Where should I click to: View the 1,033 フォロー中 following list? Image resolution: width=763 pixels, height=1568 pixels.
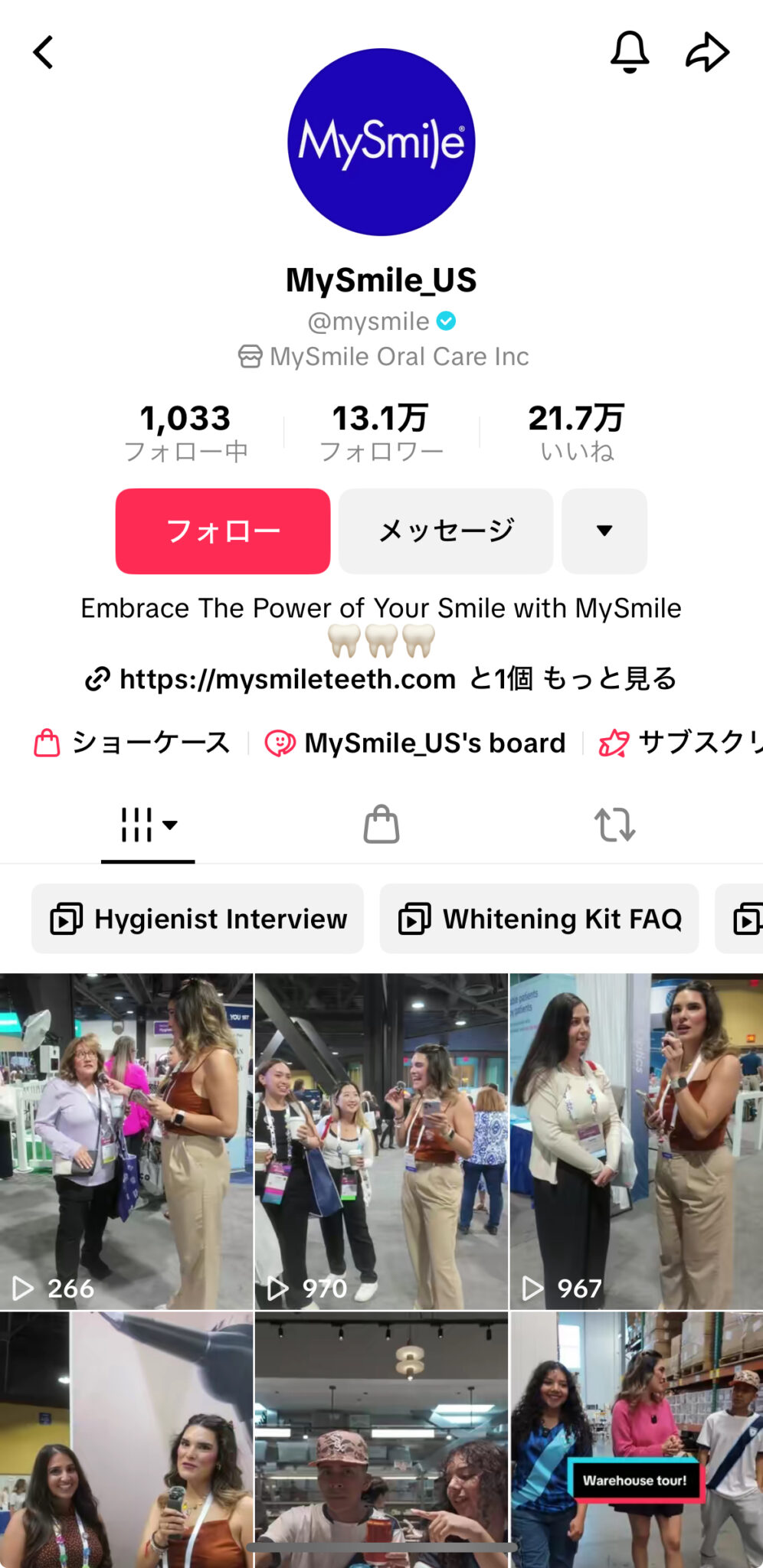coord(185,433)
